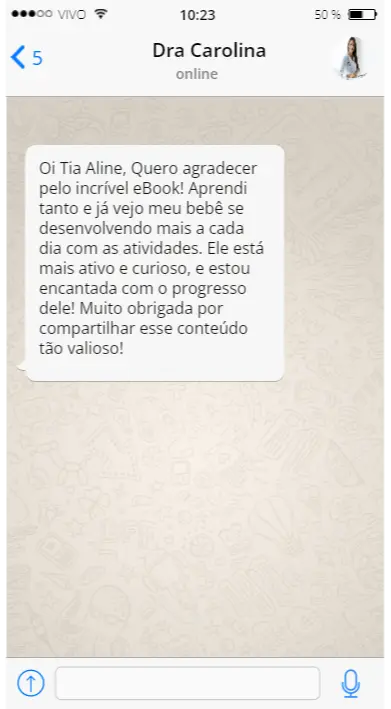This screenshot has width=391, height=709.
Task: Go back to the chat list
Action: coord(26,58)
